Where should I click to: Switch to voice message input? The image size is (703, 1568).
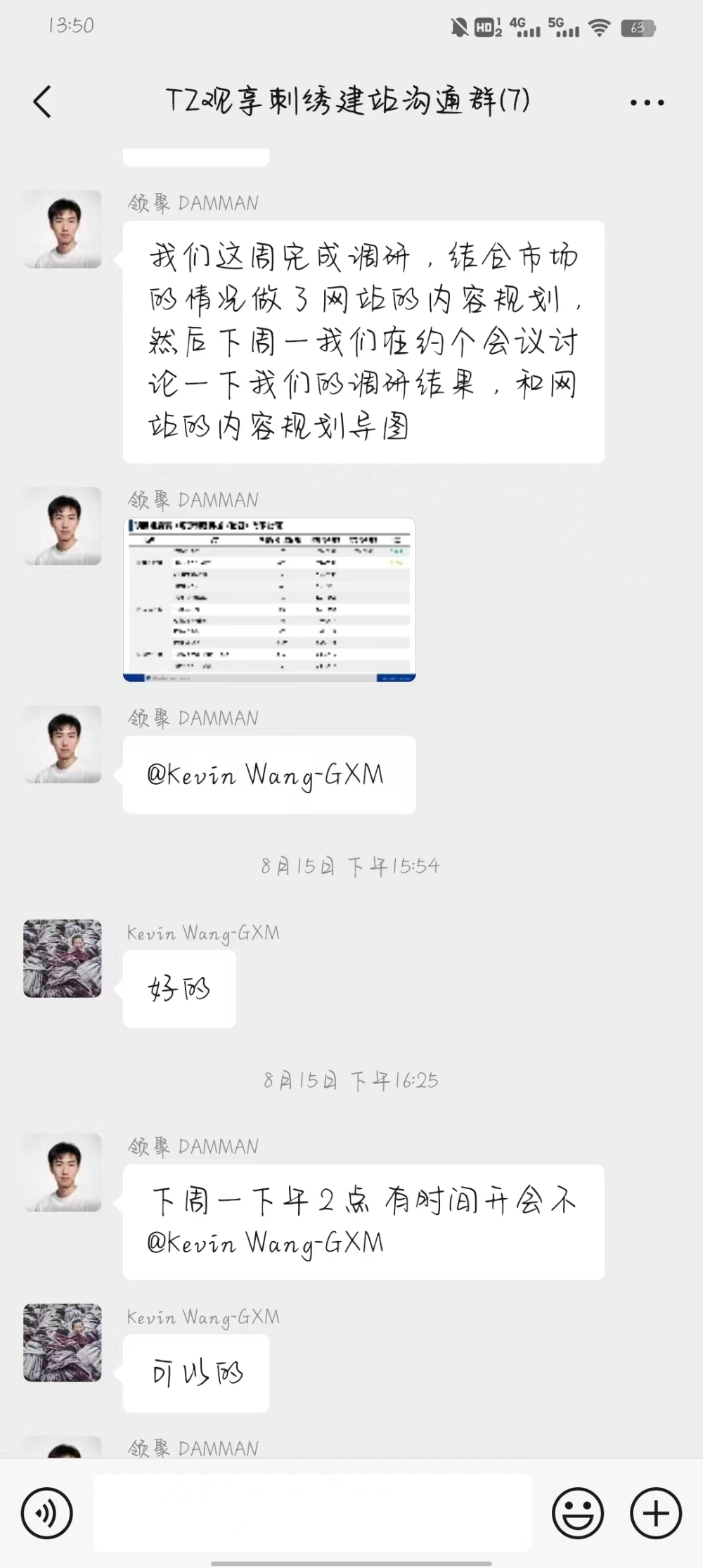pos(47,1512)
